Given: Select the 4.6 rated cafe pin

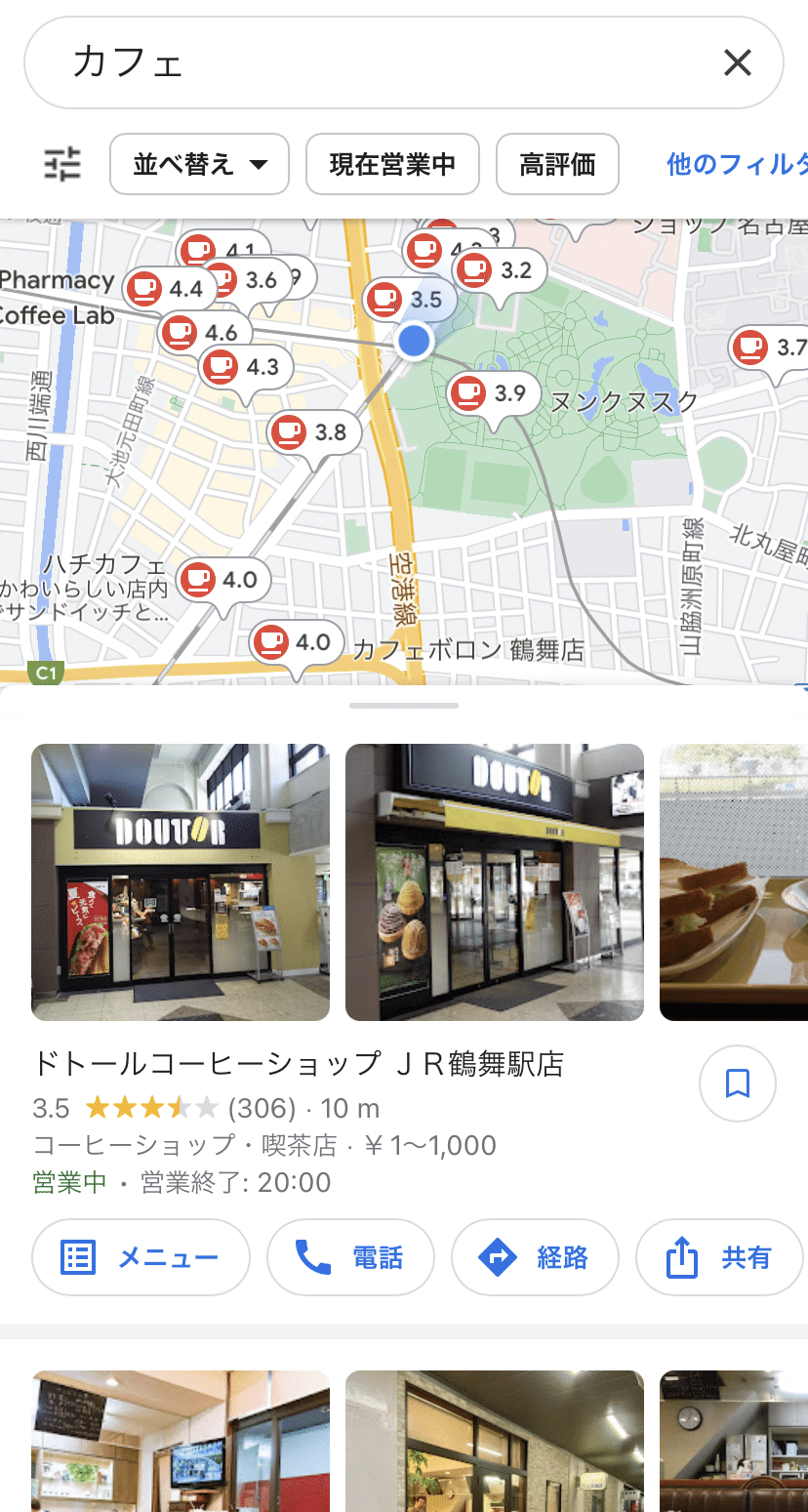Looking at the screenshot, I should click(x=205, y=333).
